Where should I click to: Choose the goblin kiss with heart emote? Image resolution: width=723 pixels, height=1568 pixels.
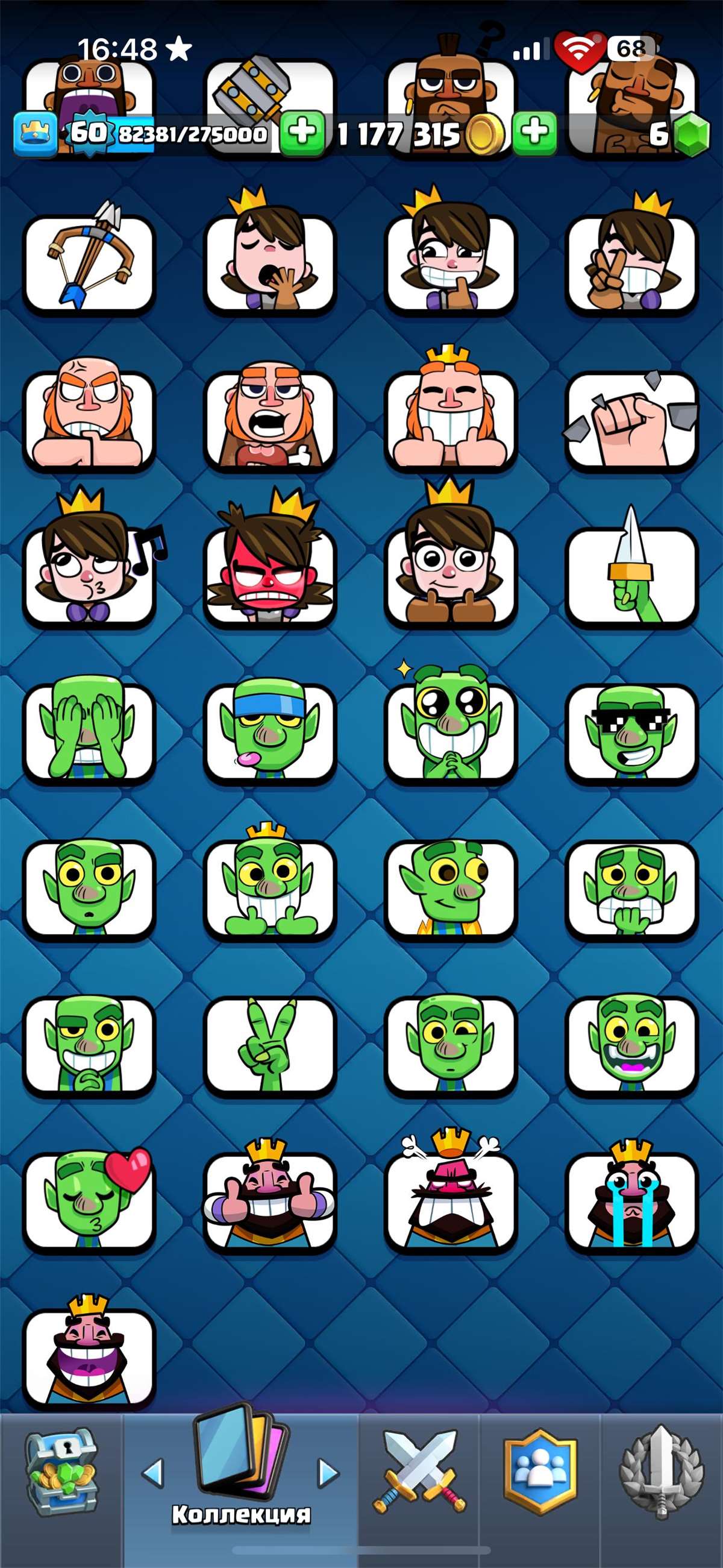(89, 1199)
